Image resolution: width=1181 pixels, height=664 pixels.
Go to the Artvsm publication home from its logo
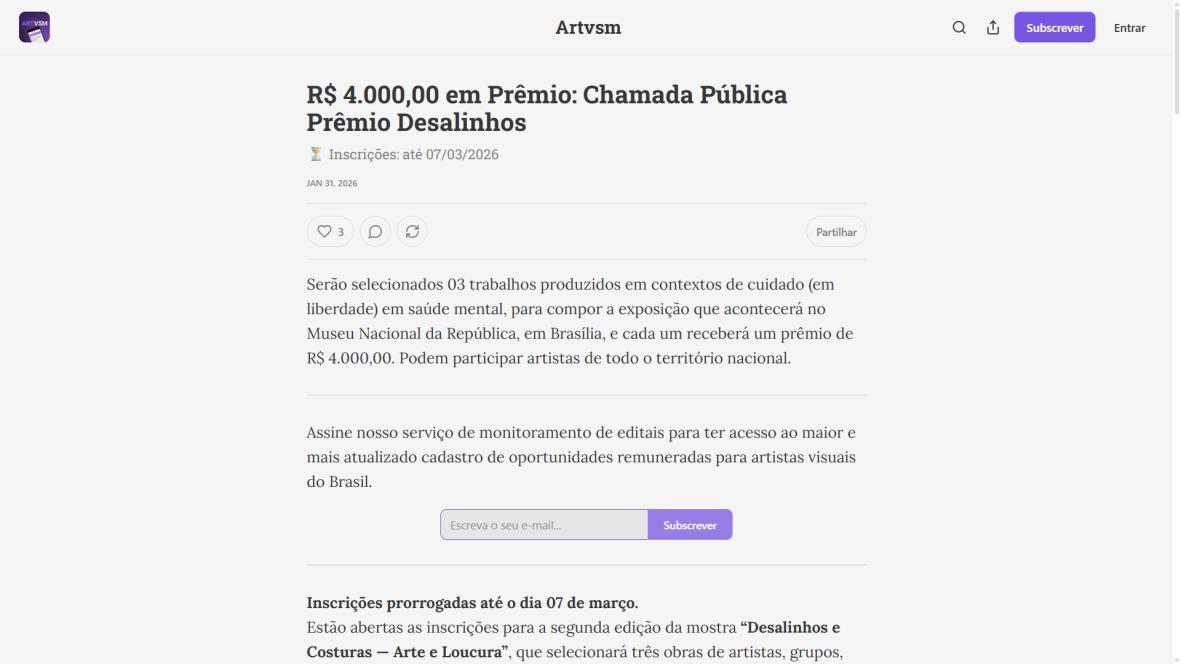coord(34,28)
